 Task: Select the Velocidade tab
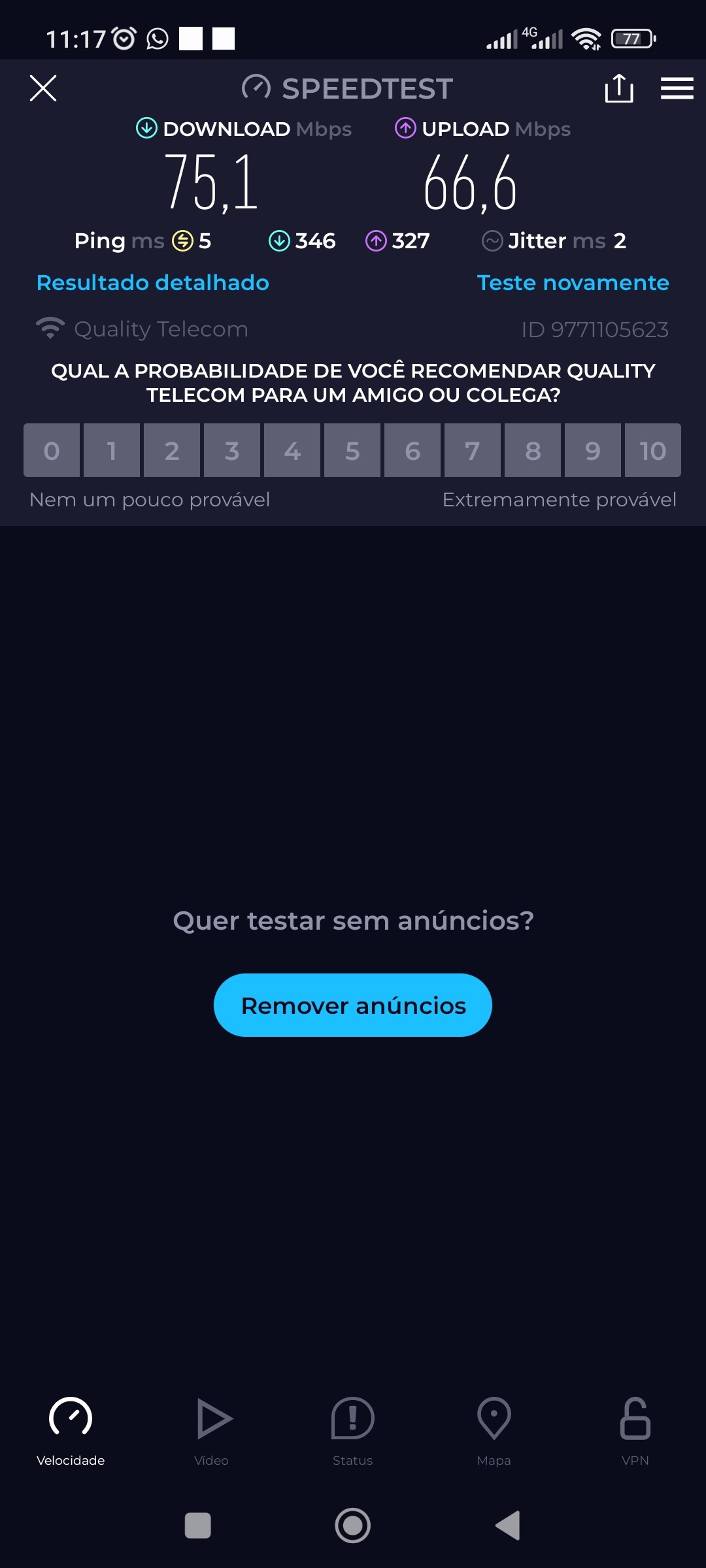click(x=71, y=1431)
